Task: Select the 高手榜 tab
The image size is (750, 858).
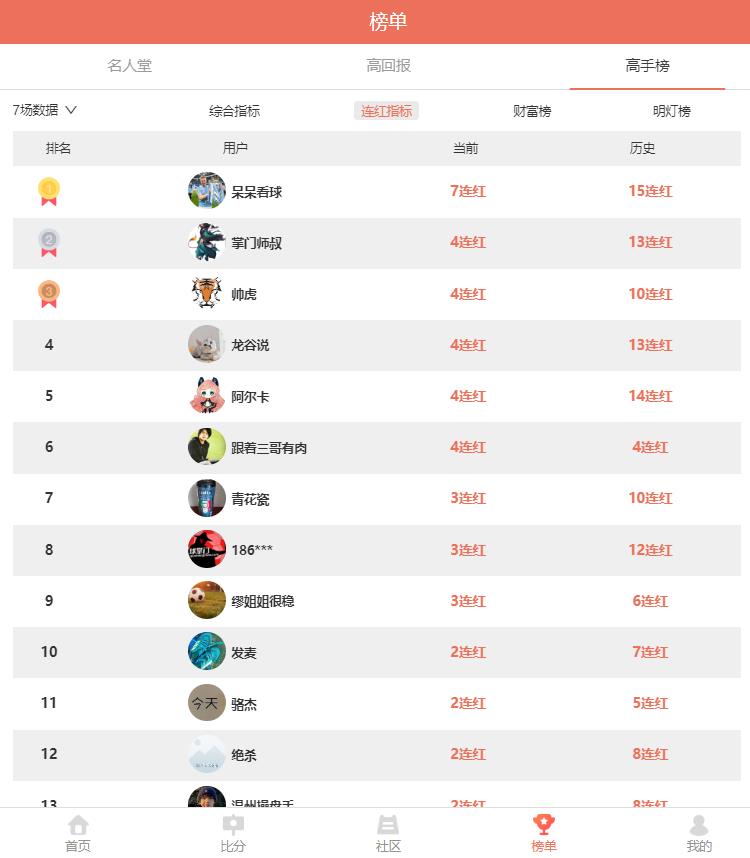Action: 647,66
